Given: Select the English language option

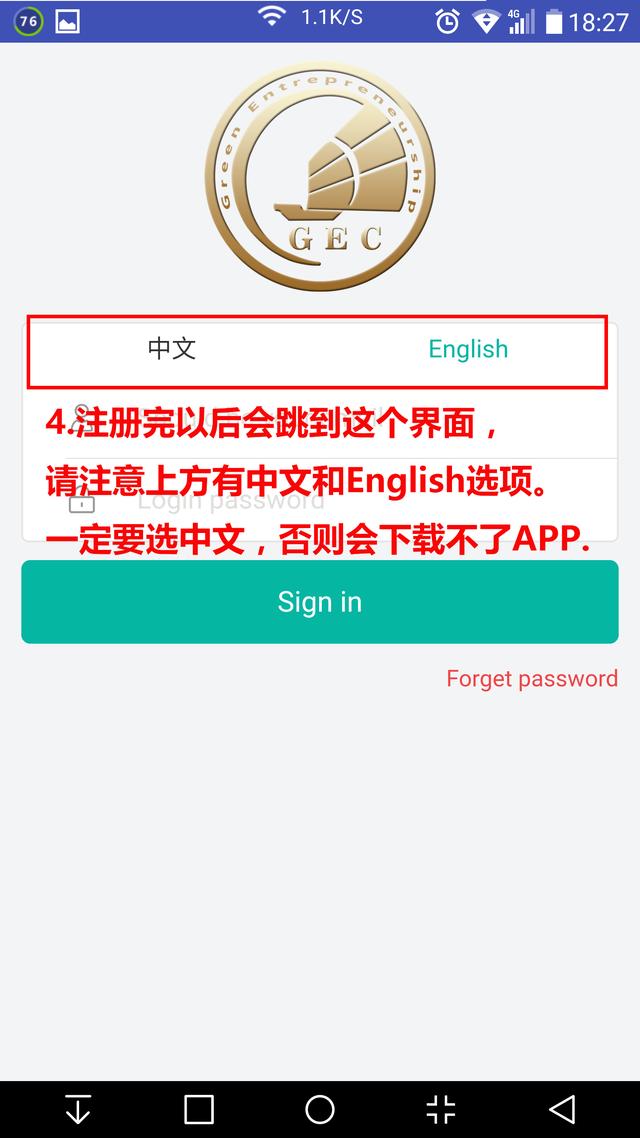Looking at the screenshot, I should tap(468, 349).
